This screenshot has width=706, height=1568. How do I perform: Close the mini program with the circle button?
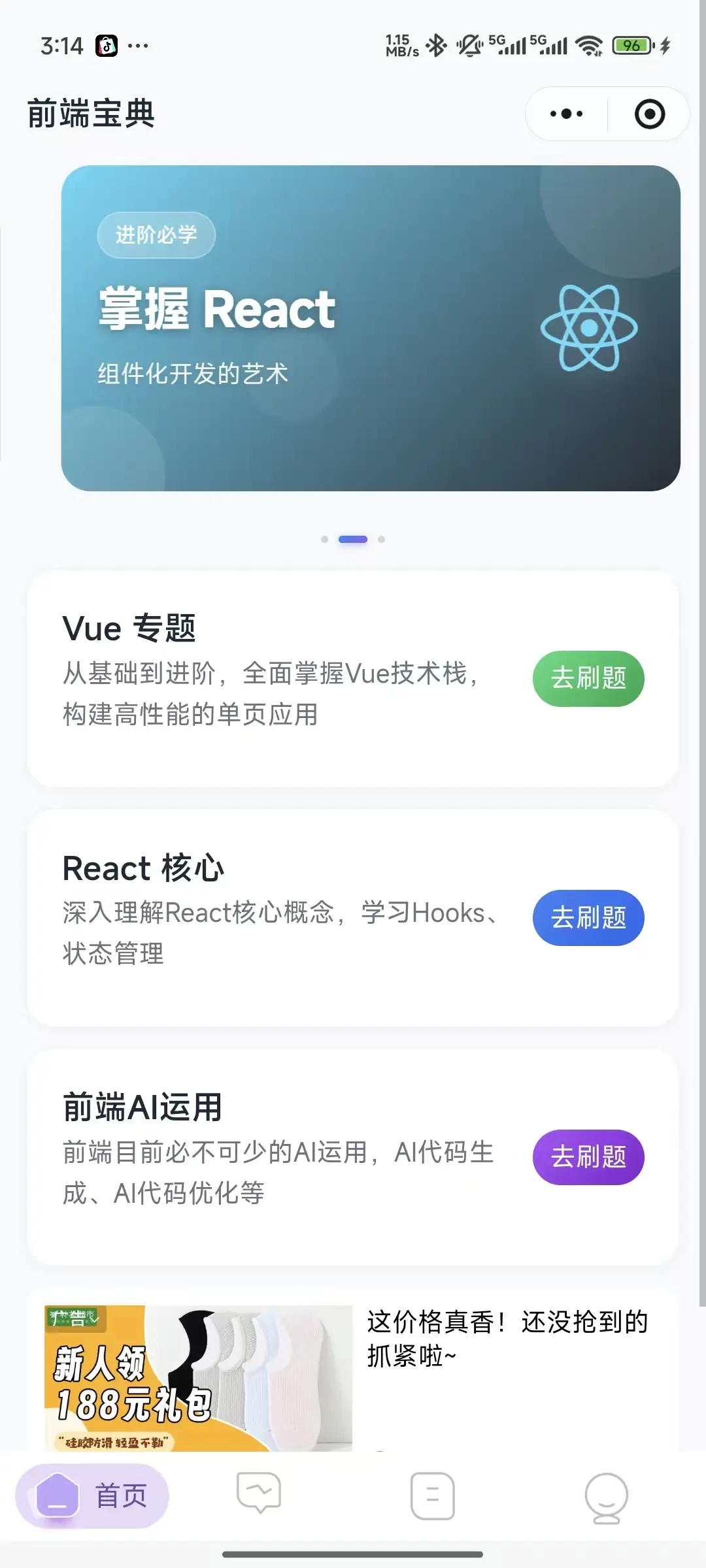[649, 114]
